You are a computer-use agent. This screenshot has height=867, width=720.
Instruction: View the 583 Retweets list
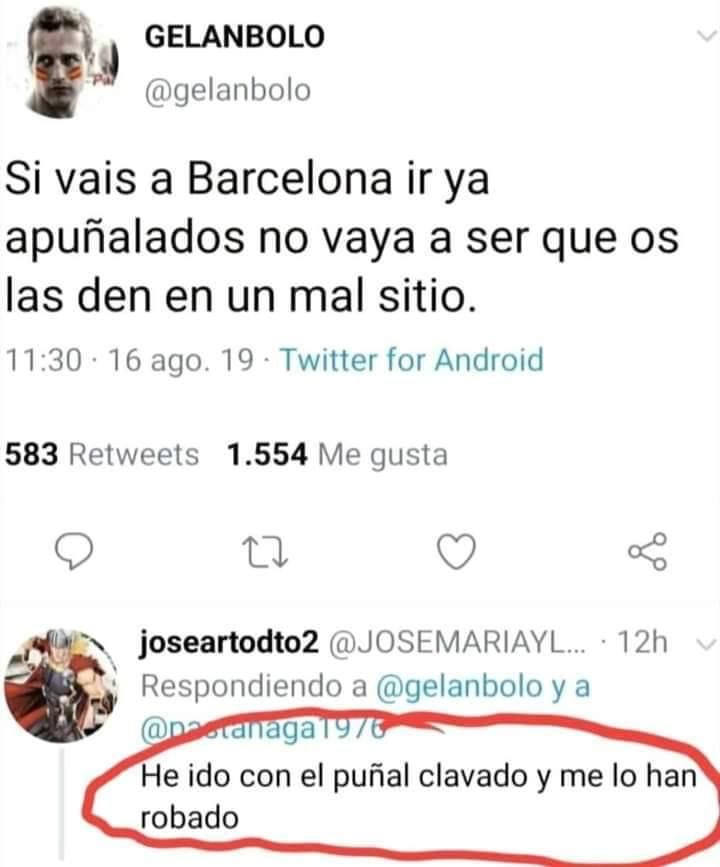103,455
